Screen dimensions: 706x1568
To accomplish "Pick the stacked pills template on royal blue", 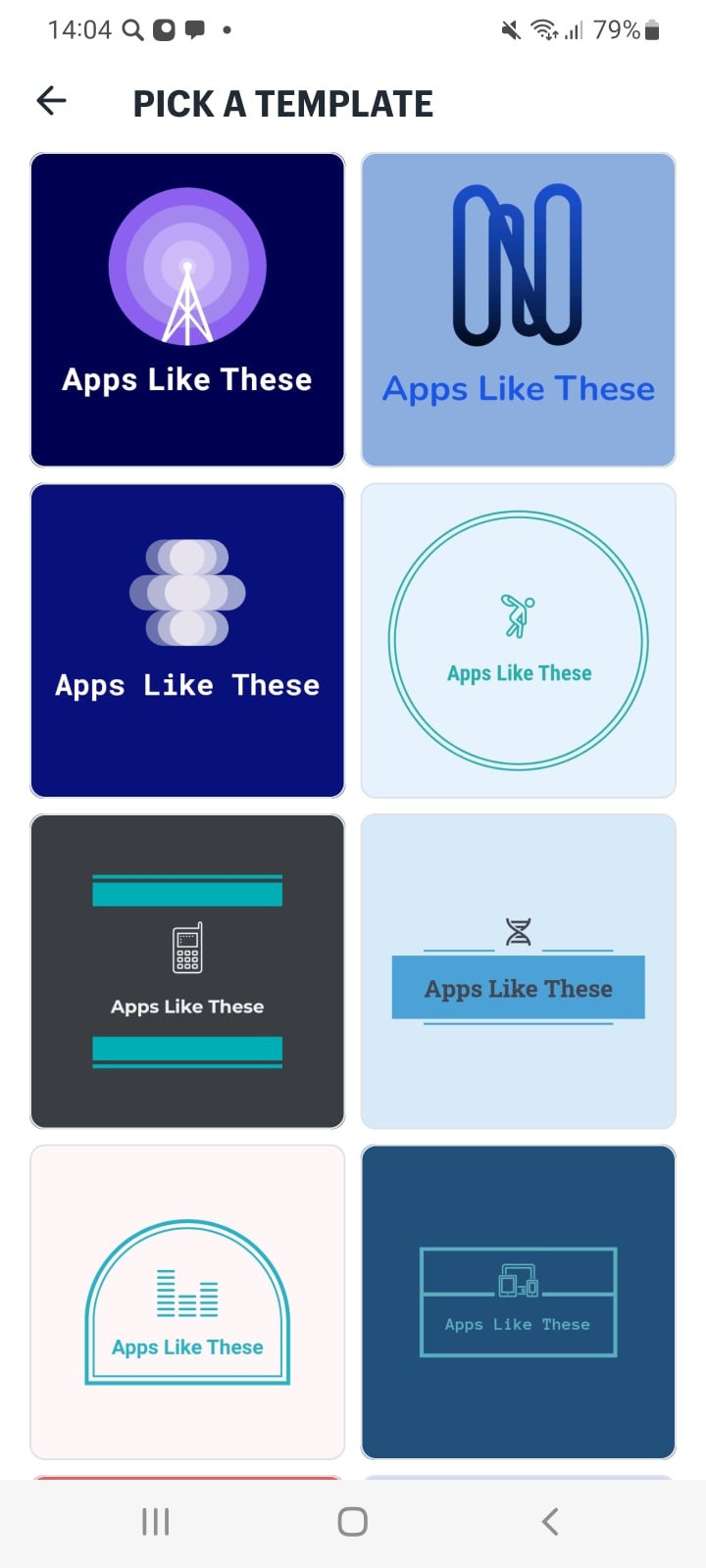I will pos(186,640).
